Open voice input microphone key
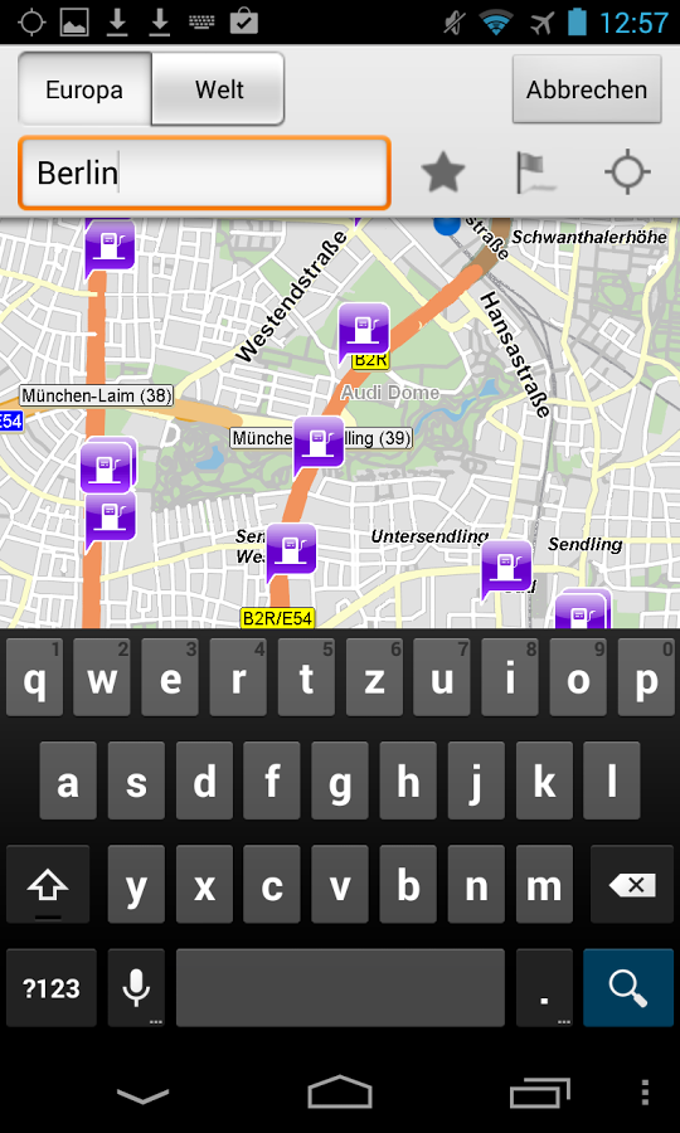Screen dimensions: 680x1133 (x=136, y=987)
